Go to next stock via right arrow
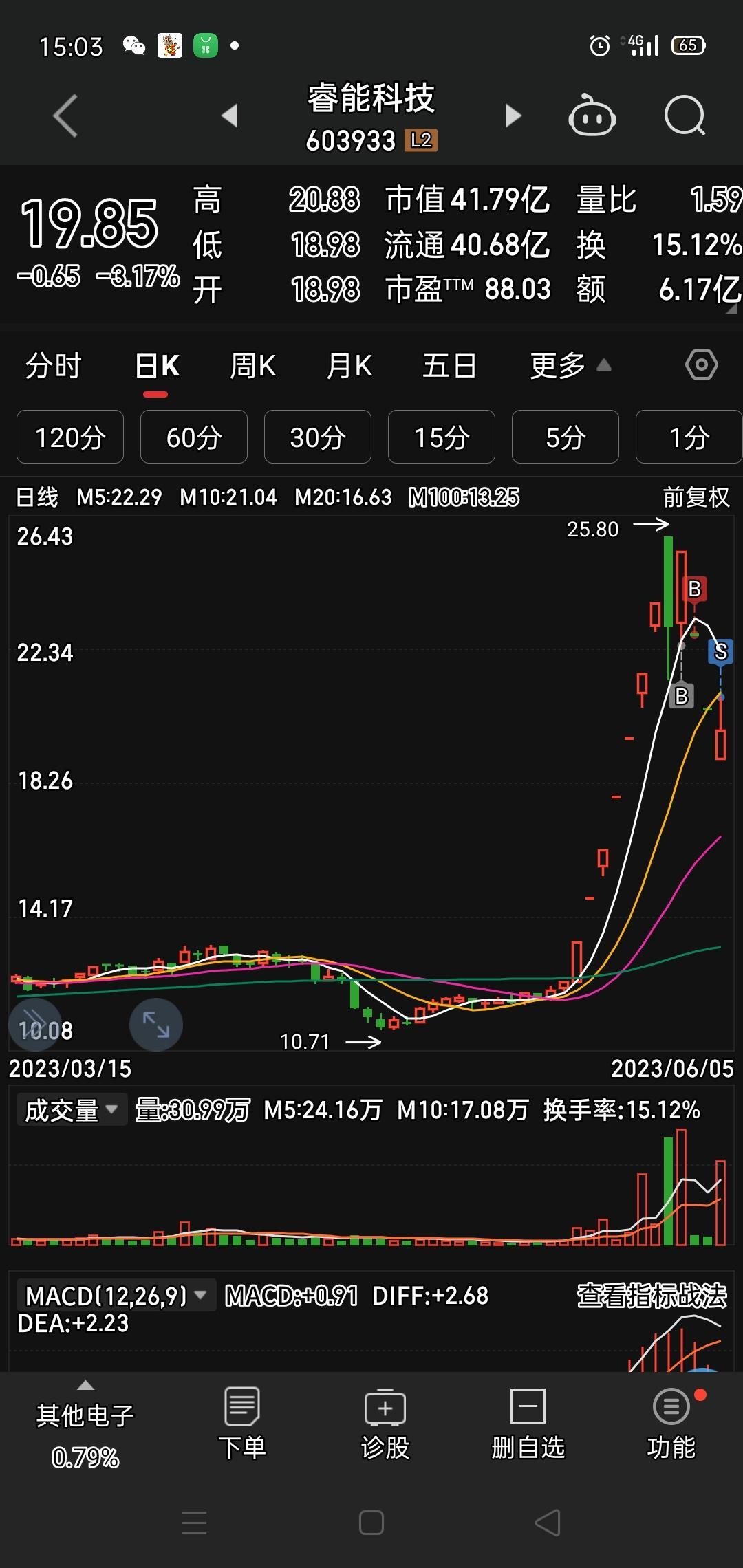 tap(512, 116)
